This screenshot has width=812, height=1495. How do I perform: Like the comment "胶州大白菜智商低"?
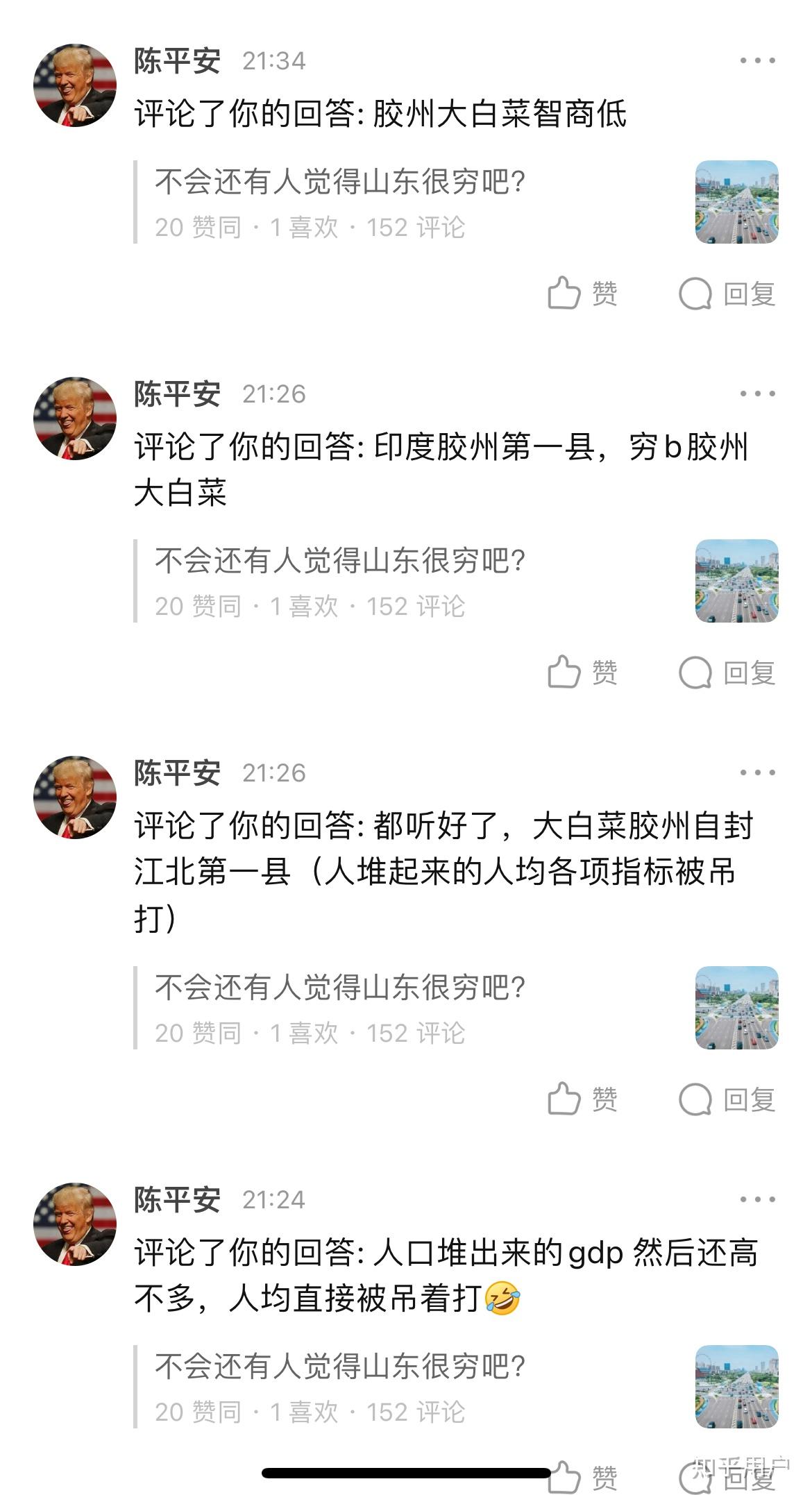coord(582,294)
